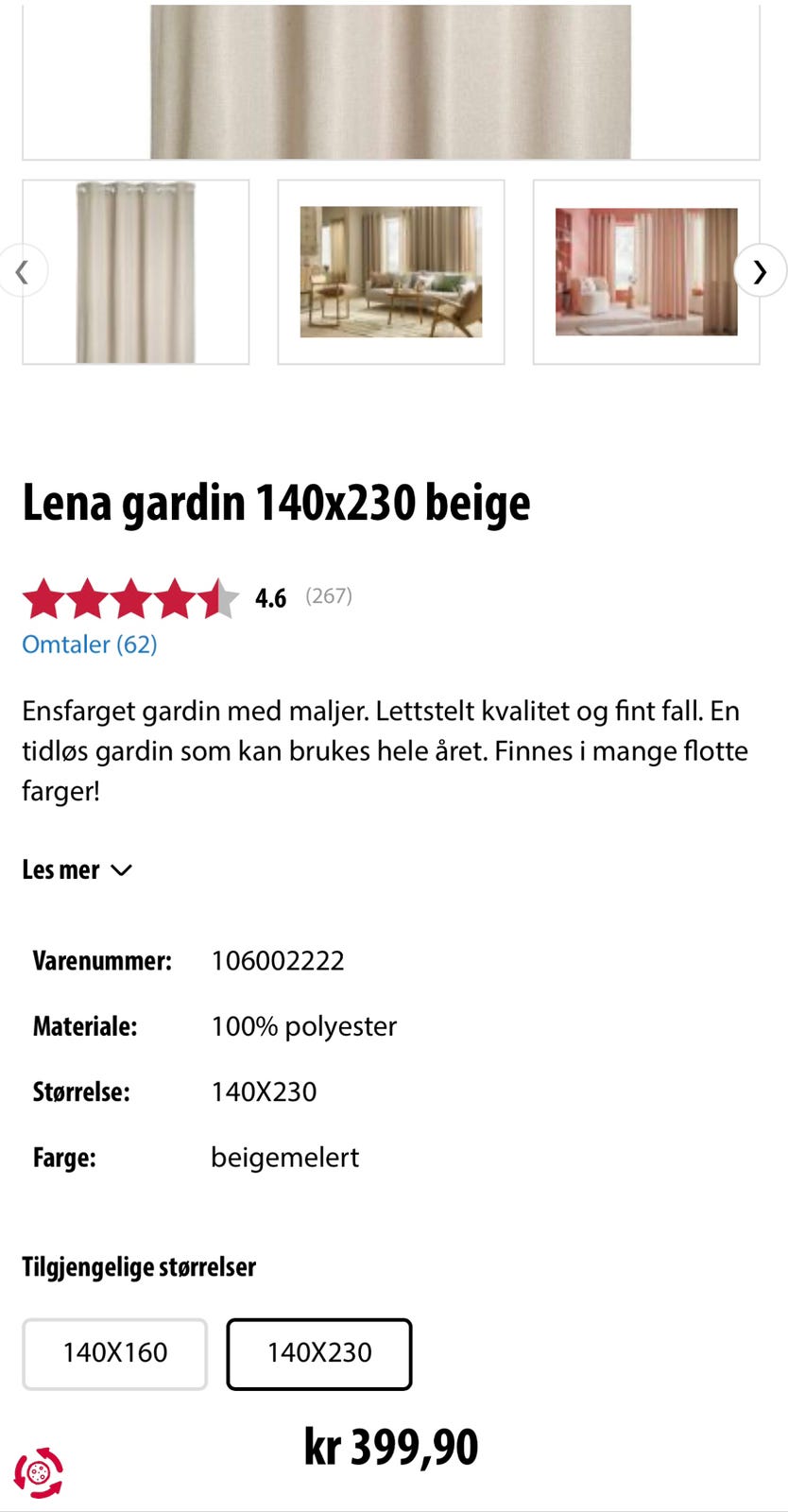
Task: Click the first red rating star
Action: [x=43, y=597]
